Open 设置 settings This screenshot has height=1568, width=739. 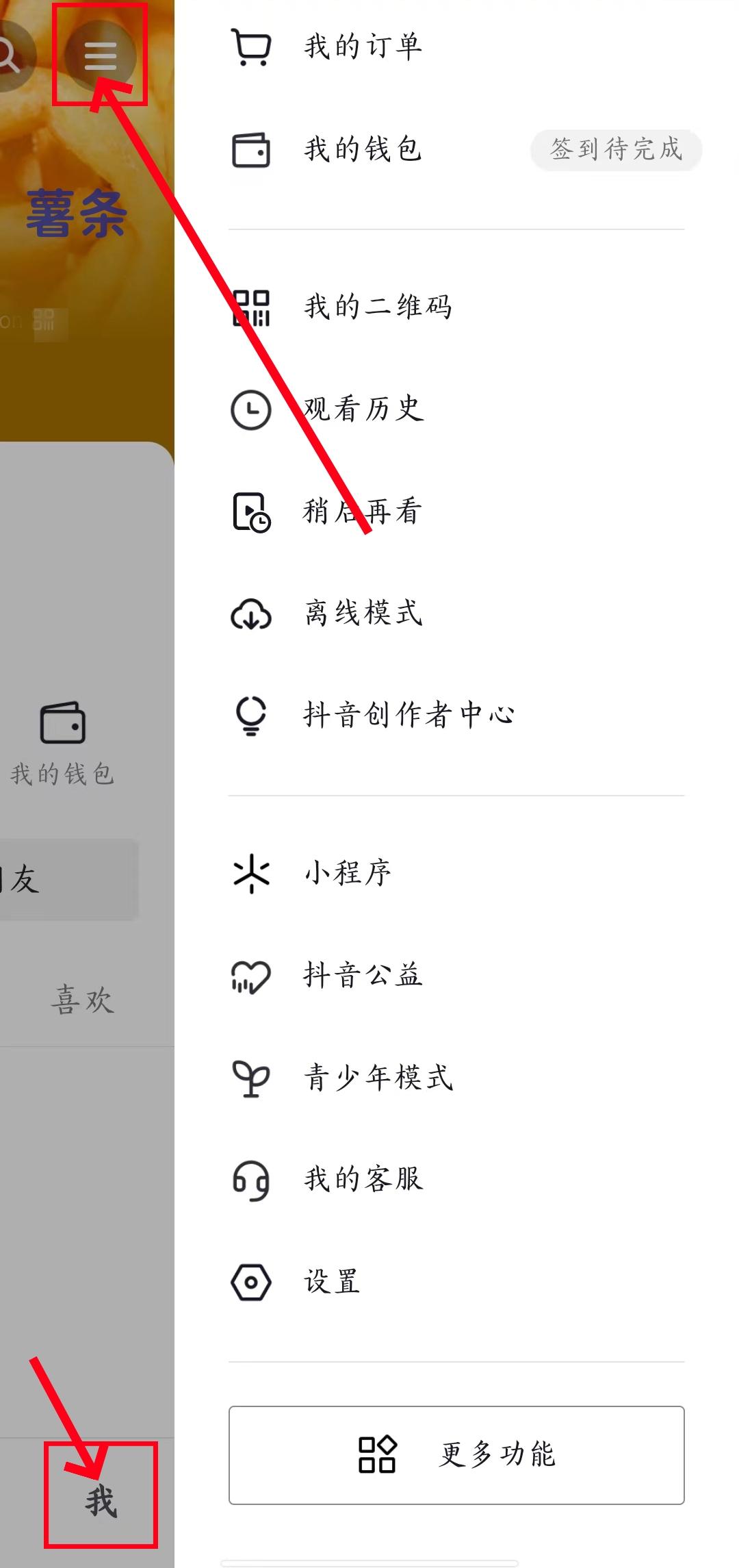click(x=333, y=1282)
